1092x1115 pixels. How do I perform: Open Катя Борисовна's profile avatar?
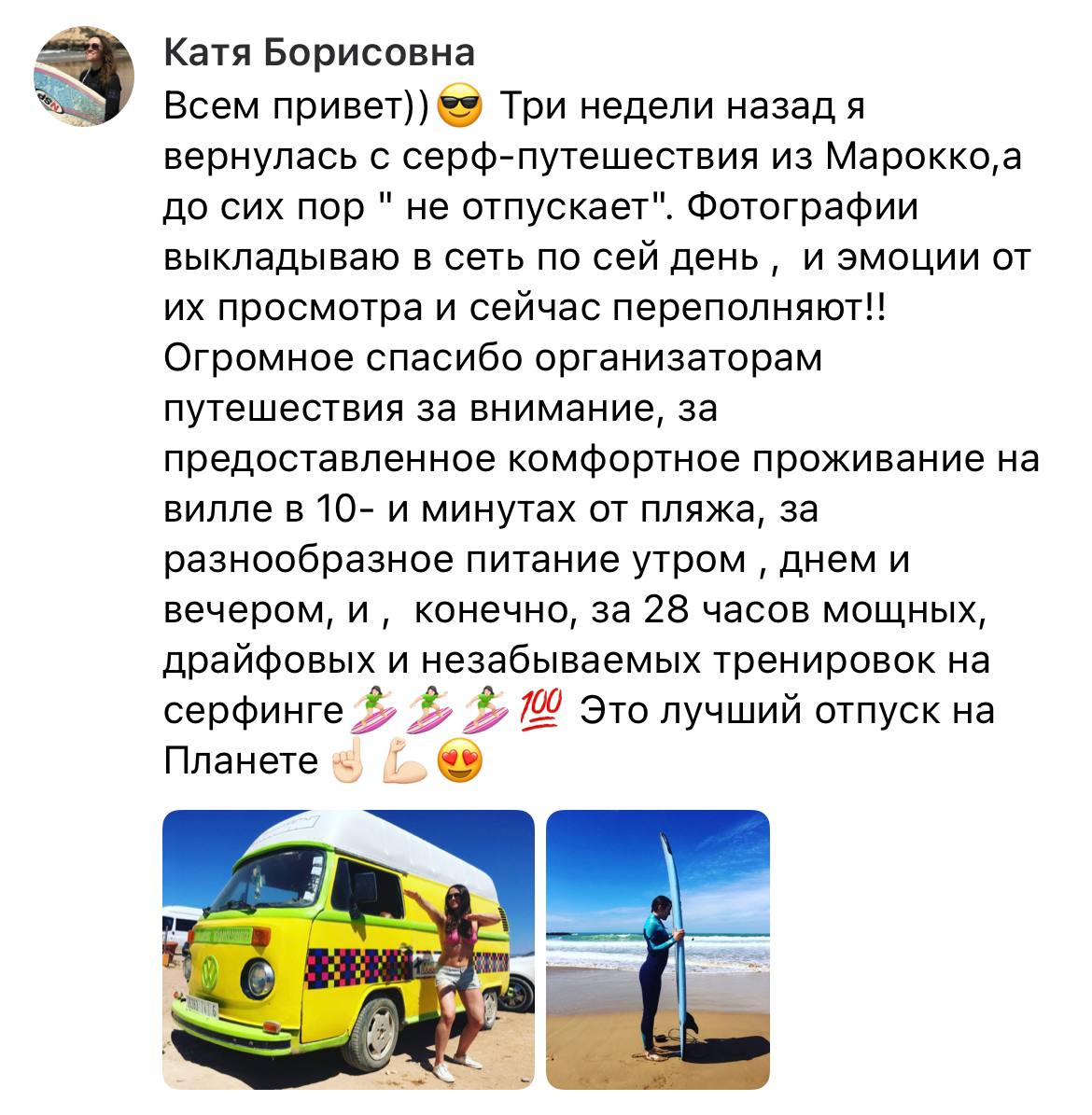tap(84, 77)
